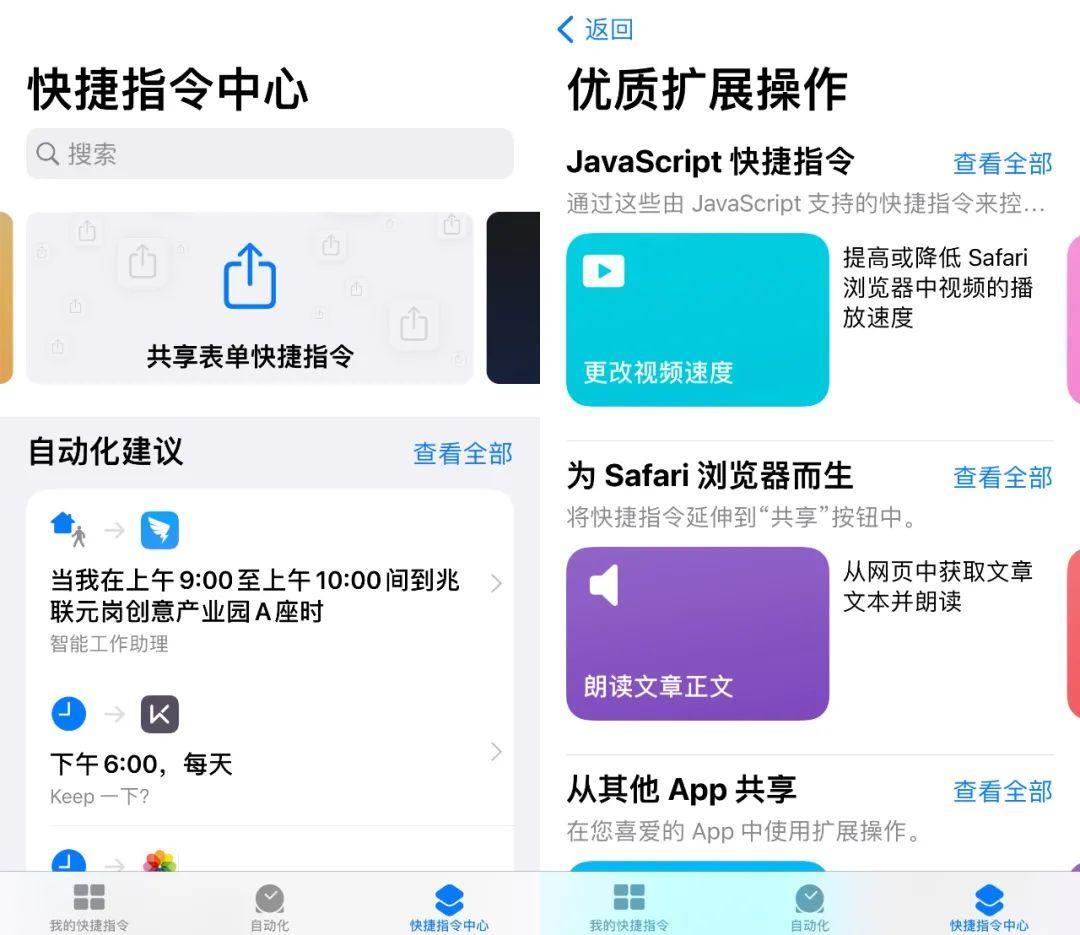Screen dimensions: 1080x935
Task: Open the 更改视频速度 shortcut card
Action: (x=697, y=320)
